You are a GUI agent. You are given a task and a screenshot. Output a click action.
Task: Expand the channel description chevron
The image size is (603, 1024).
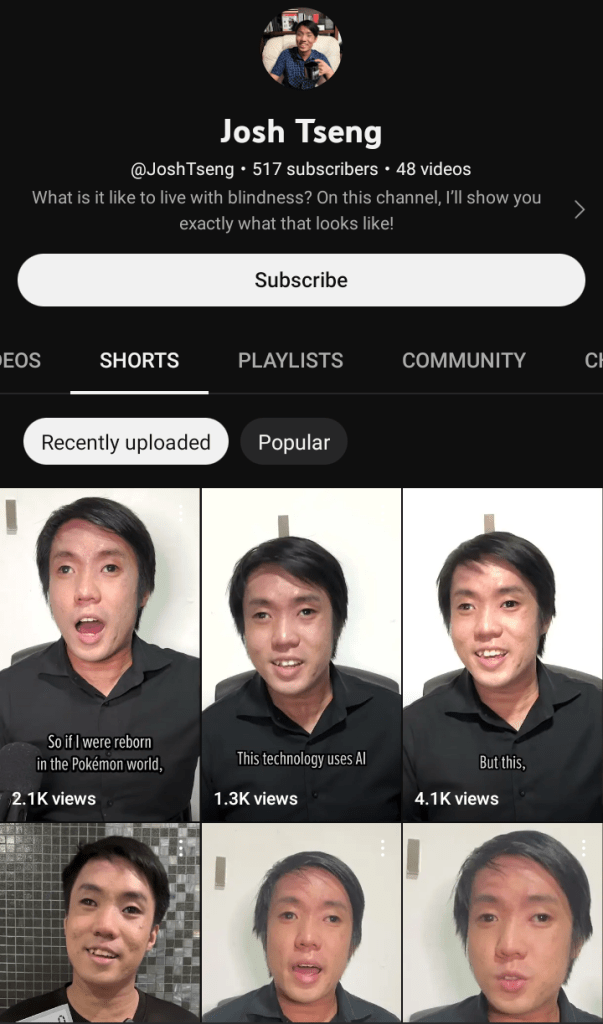coord(579,210)
